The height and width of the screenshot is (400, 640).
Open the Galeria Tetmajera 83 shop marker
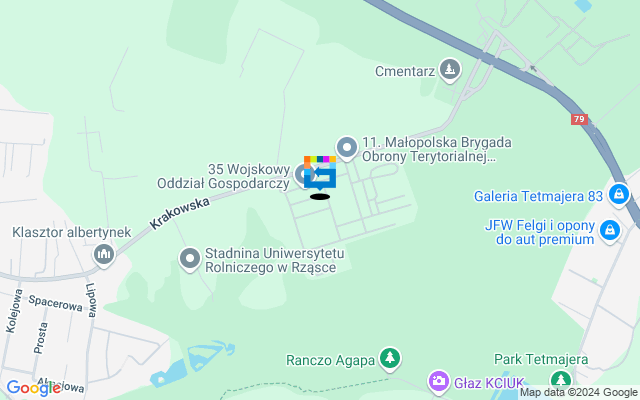(620, 193)
